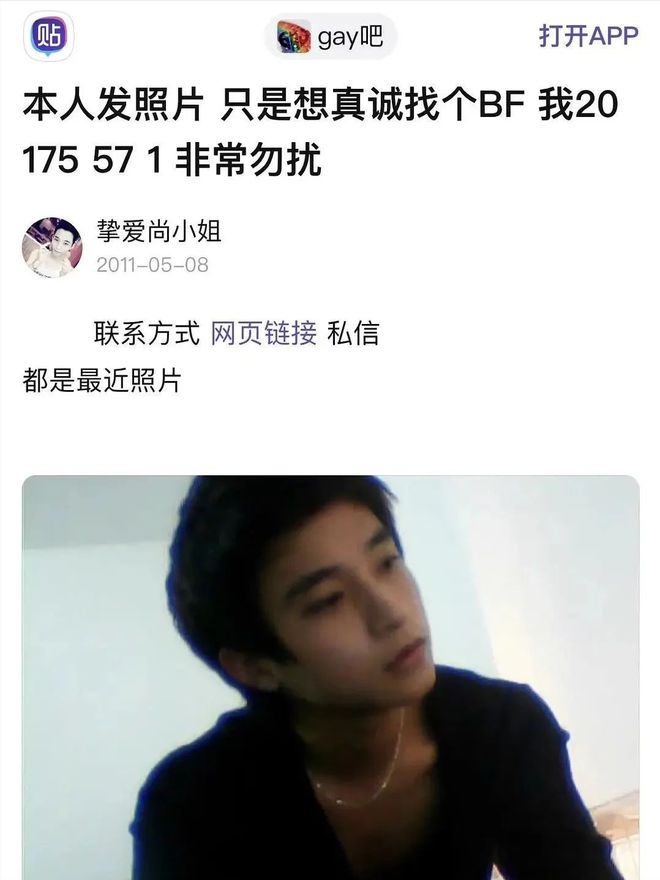The image size is (660, 880).
Task: Open 挚爱尚小姐's profile avatar
Action: (x=52, y=247)
